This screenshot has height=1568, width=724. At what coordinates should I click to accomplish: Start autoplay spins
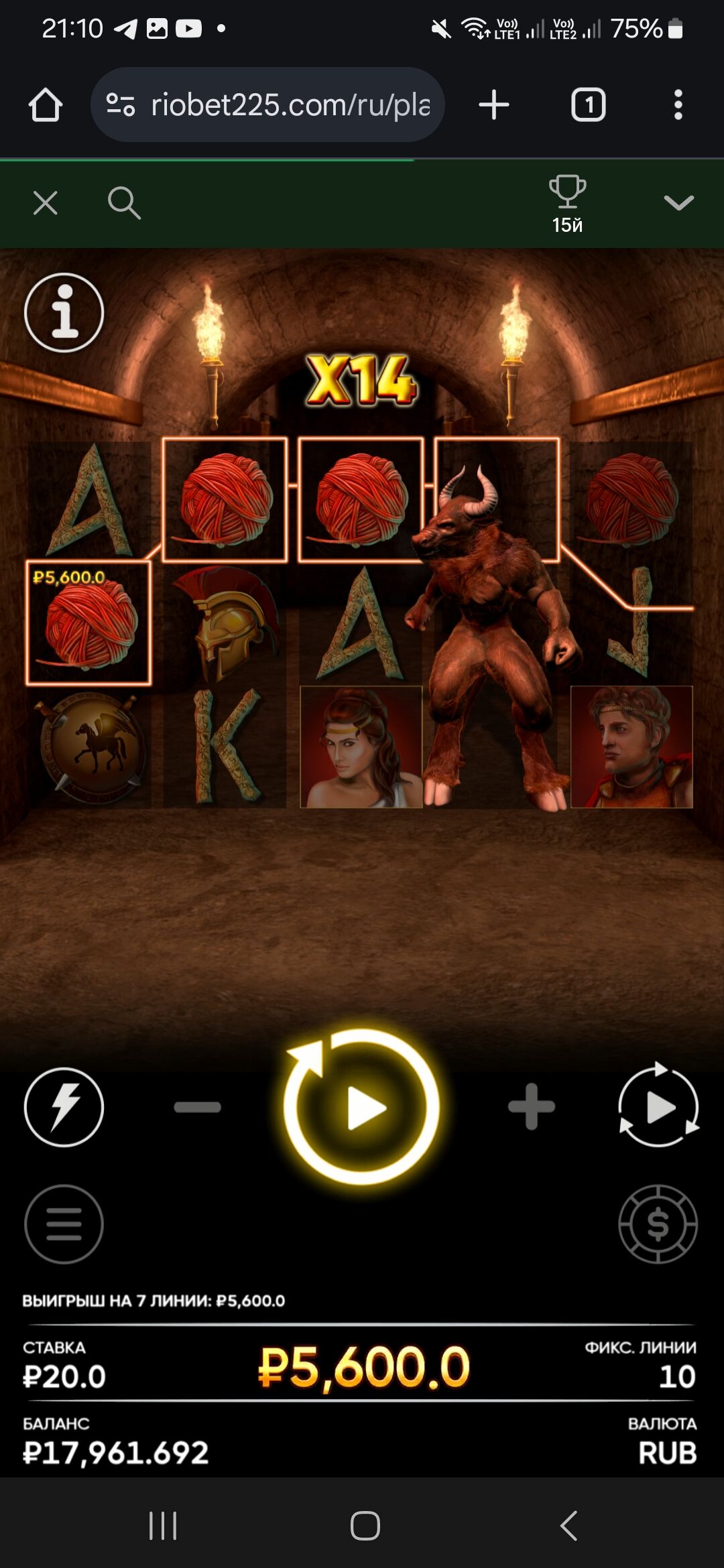click(x=658, y=1107)
